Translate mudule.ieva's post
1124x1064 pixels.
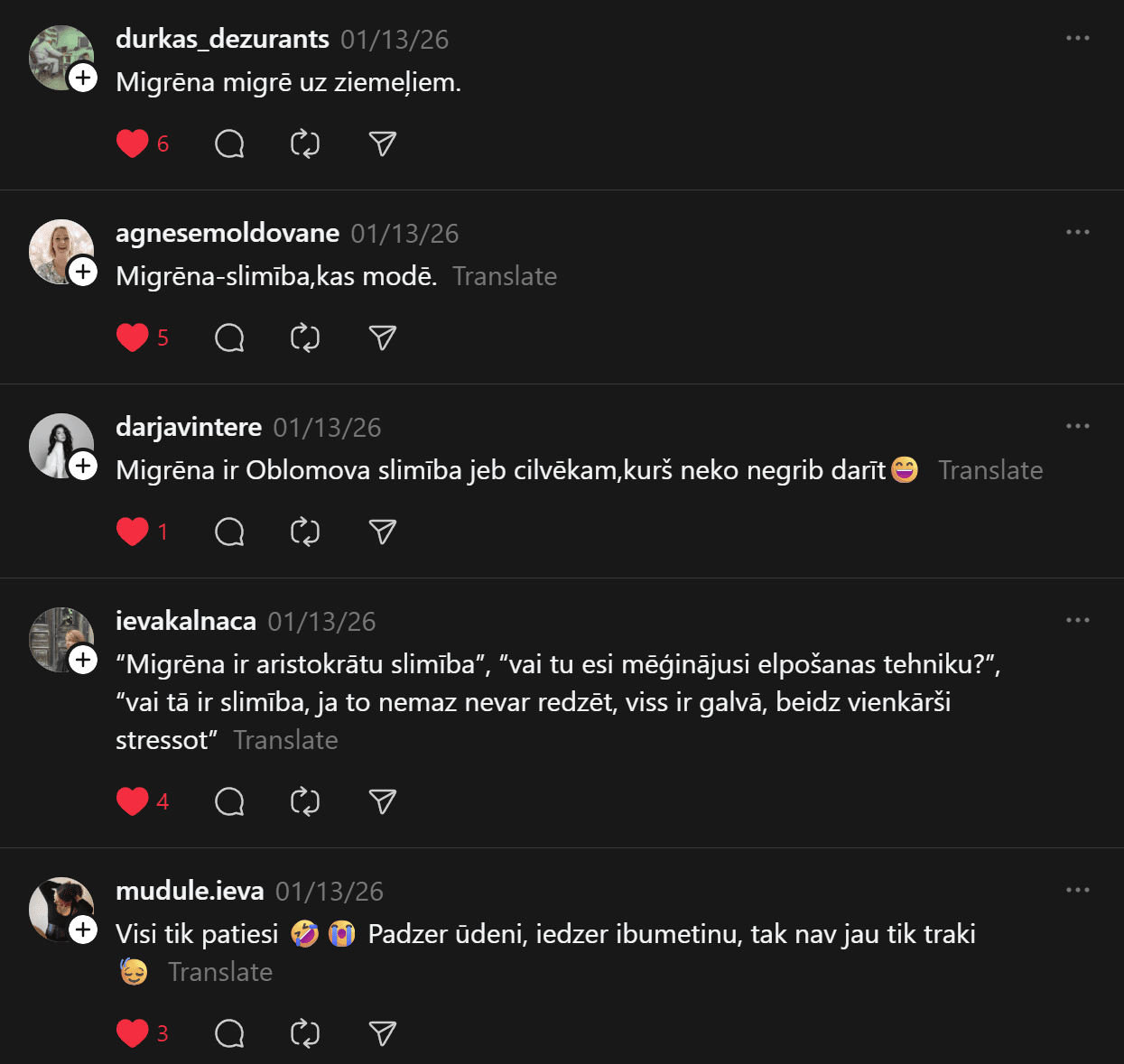pos(220,972)
